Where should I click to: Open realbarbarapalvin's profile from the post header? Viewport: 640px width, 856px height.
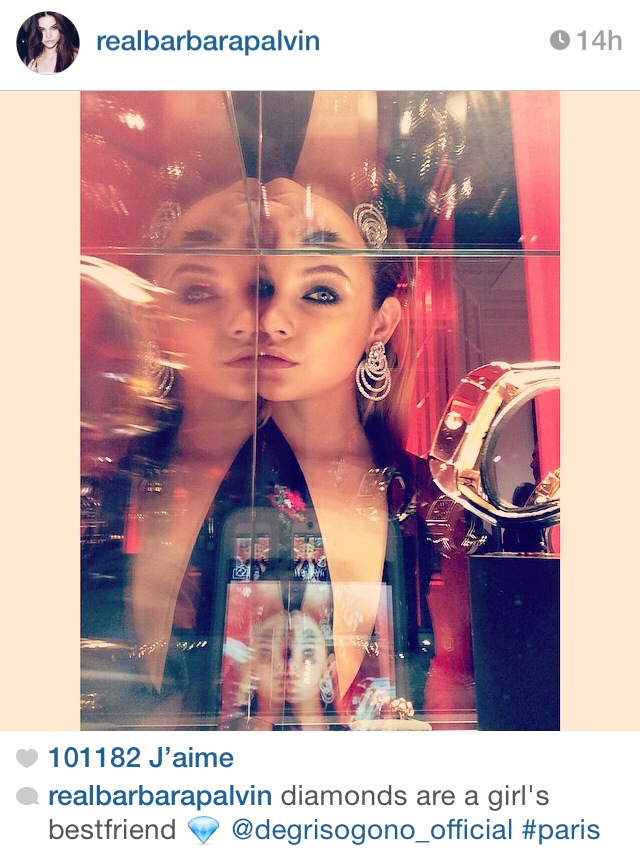(206, 42)
